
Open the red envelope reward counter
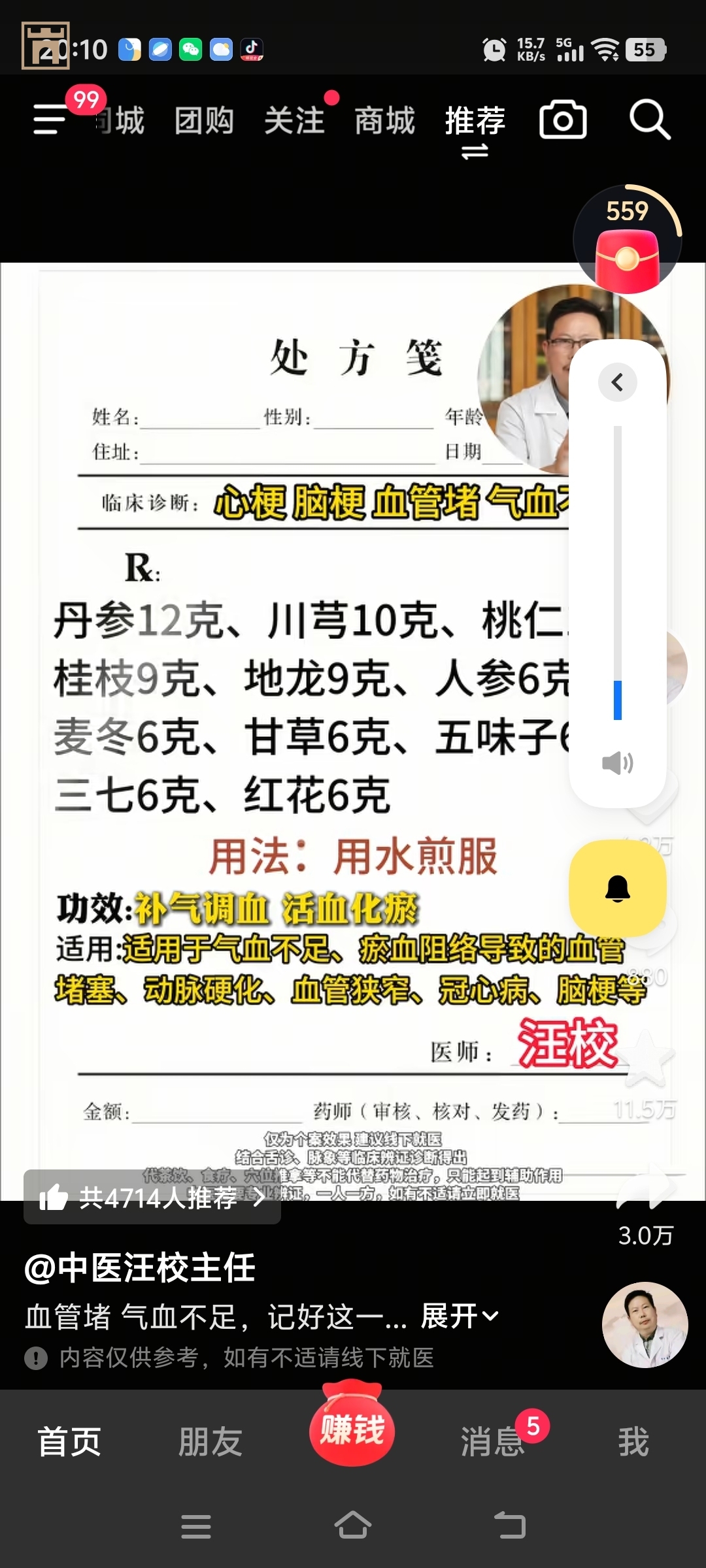pos(627,242)
